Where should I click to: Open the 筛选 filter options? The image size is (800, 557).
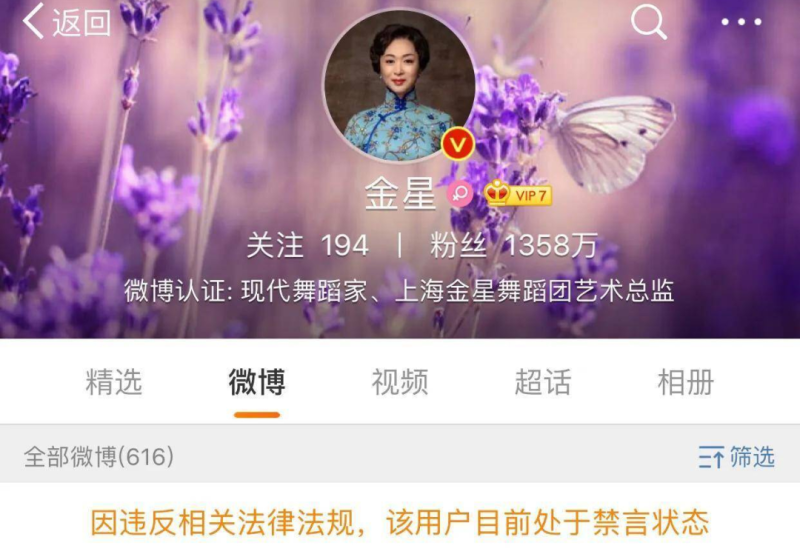coord(737,458)
